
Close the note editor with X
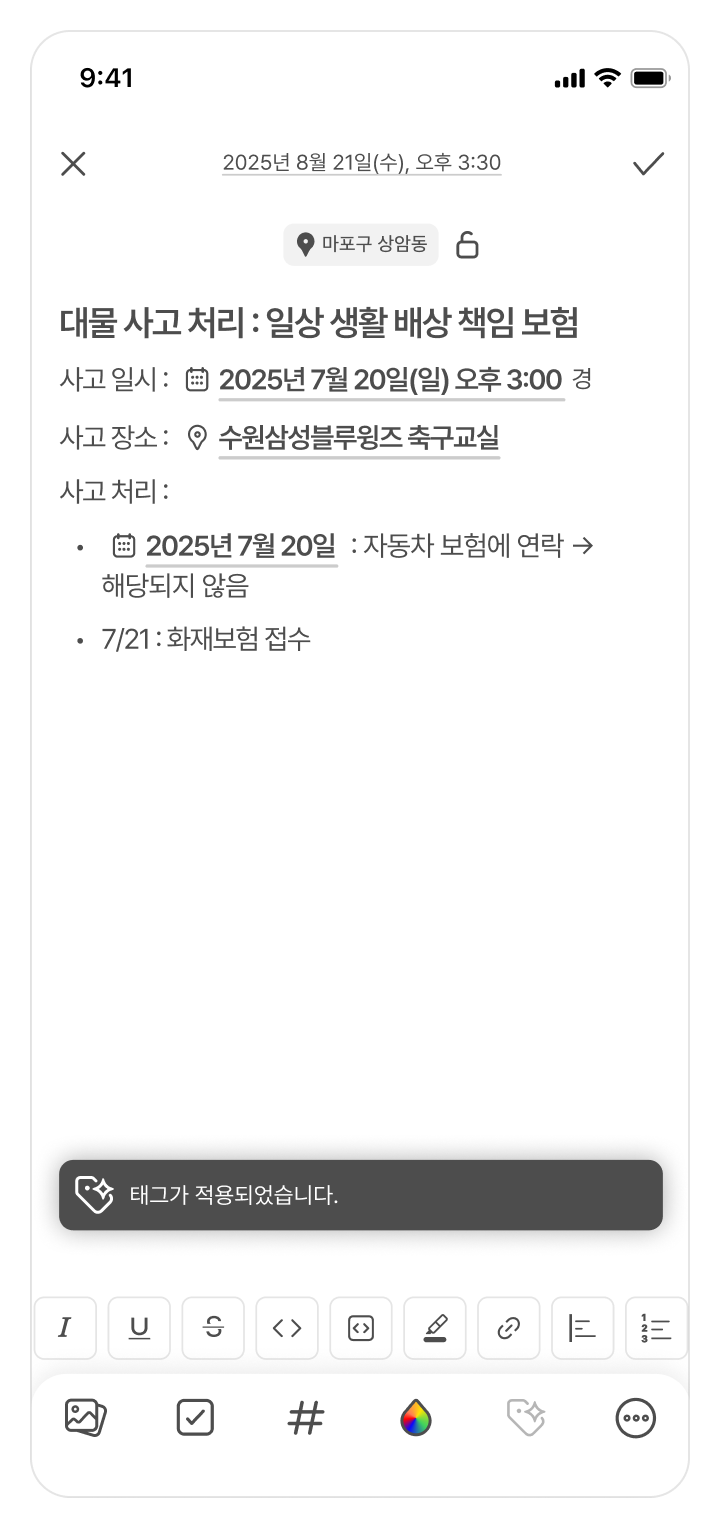click(x=73, y=164)
